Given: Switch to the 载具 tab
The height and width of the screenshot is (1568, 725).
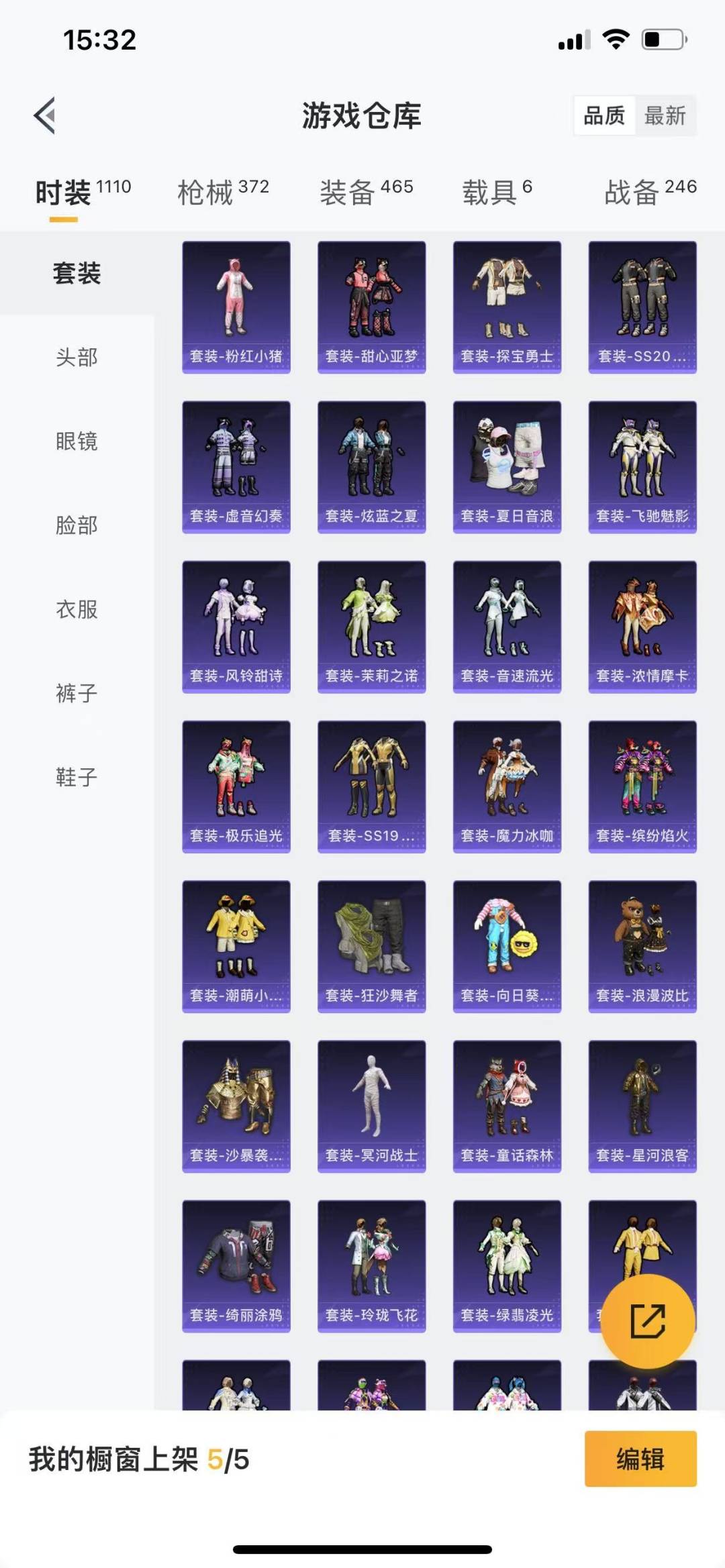Looking at the screenshot, I should coord(497,192).
